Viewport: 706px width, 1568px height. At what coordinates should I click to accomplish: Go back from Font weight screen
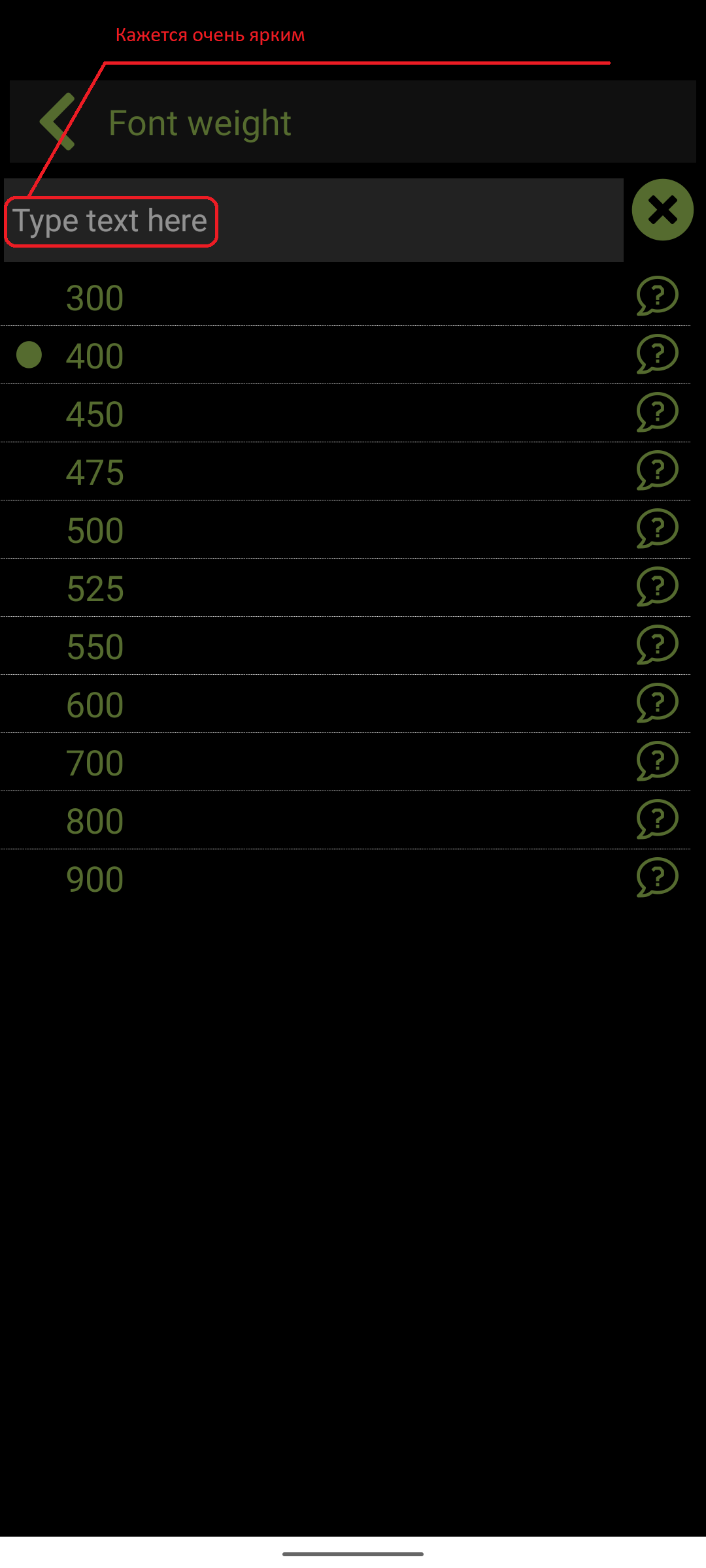pyautogui.click(x=58, y=122)
